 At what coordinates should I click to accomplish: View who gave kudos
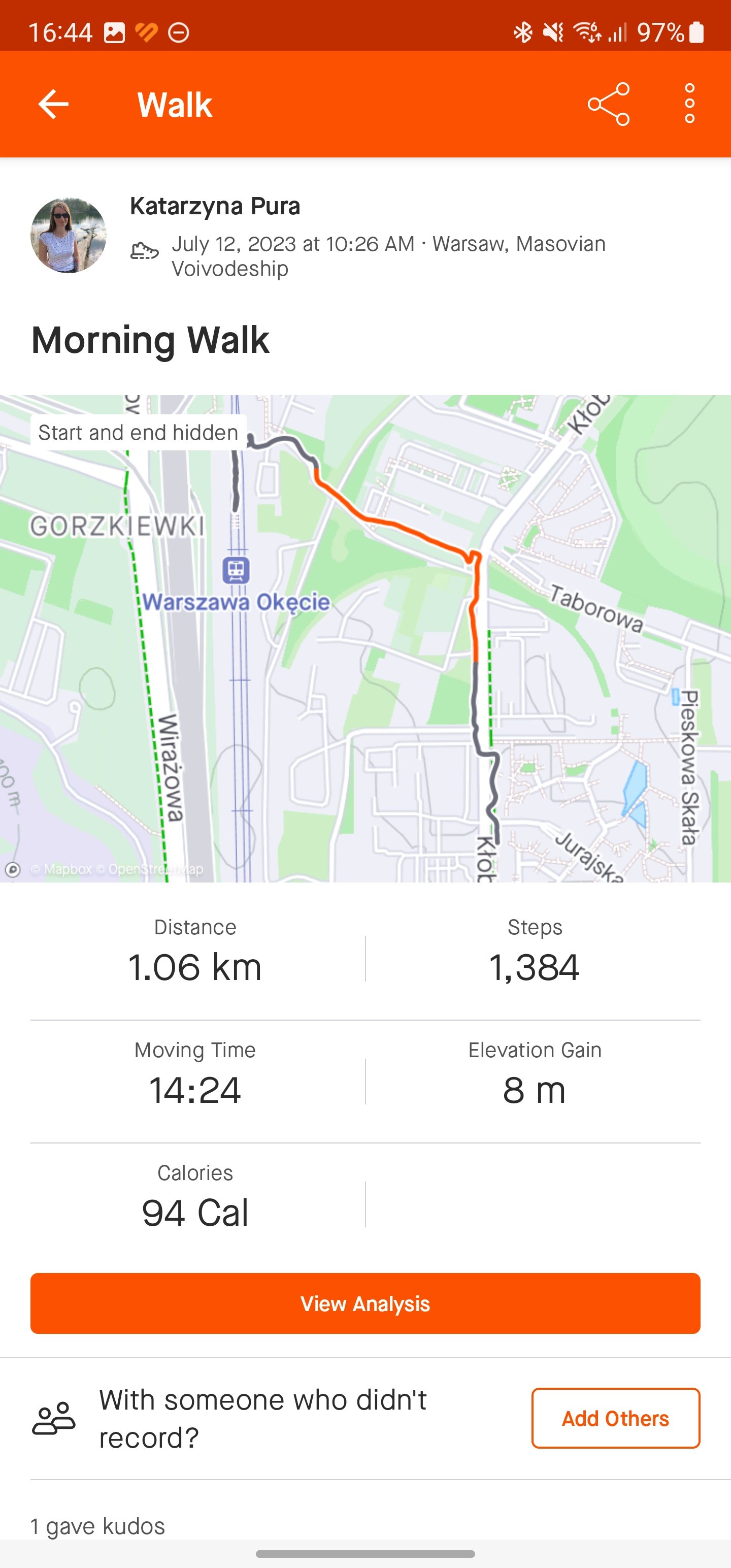[x=98, y=1525]
